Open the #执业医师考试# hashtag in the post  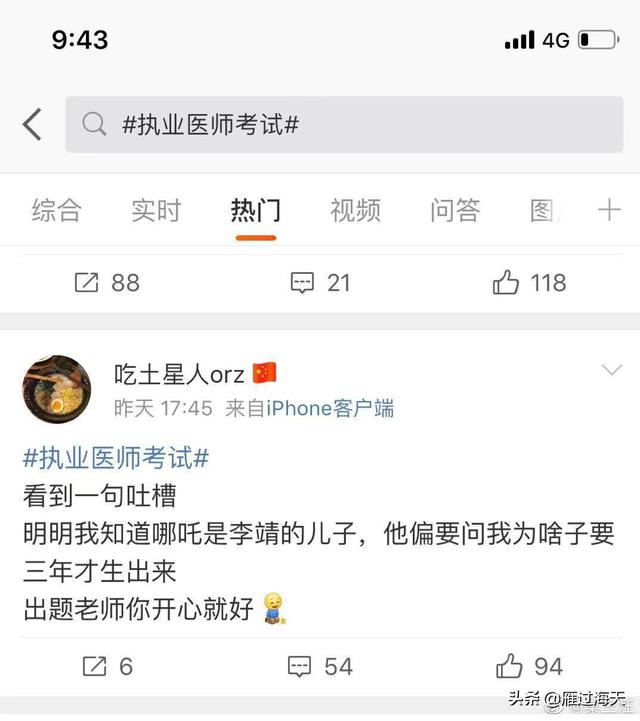coord(116,459)
